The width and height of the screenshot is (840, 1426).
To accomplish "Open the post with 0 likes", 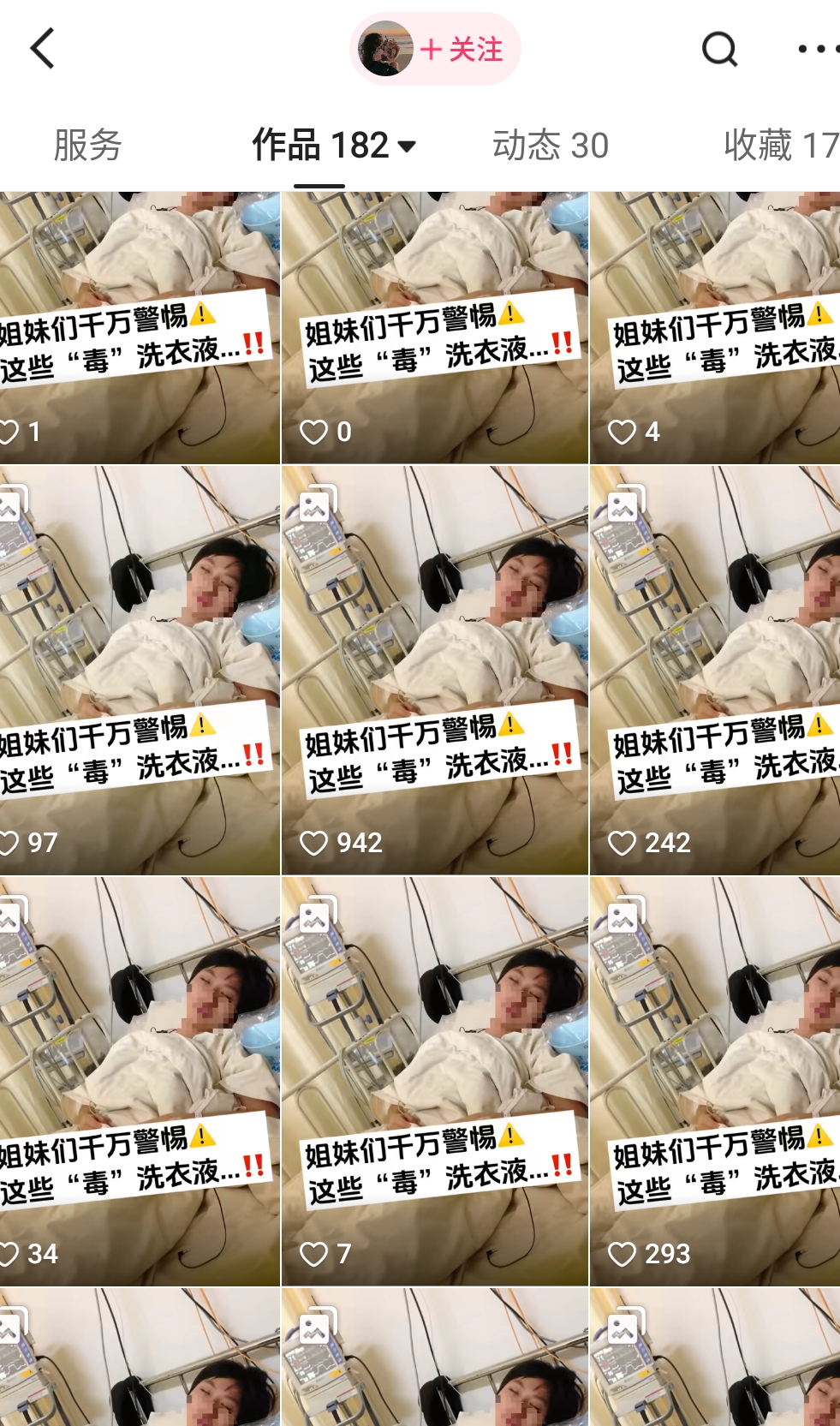I will pos(434,327).
